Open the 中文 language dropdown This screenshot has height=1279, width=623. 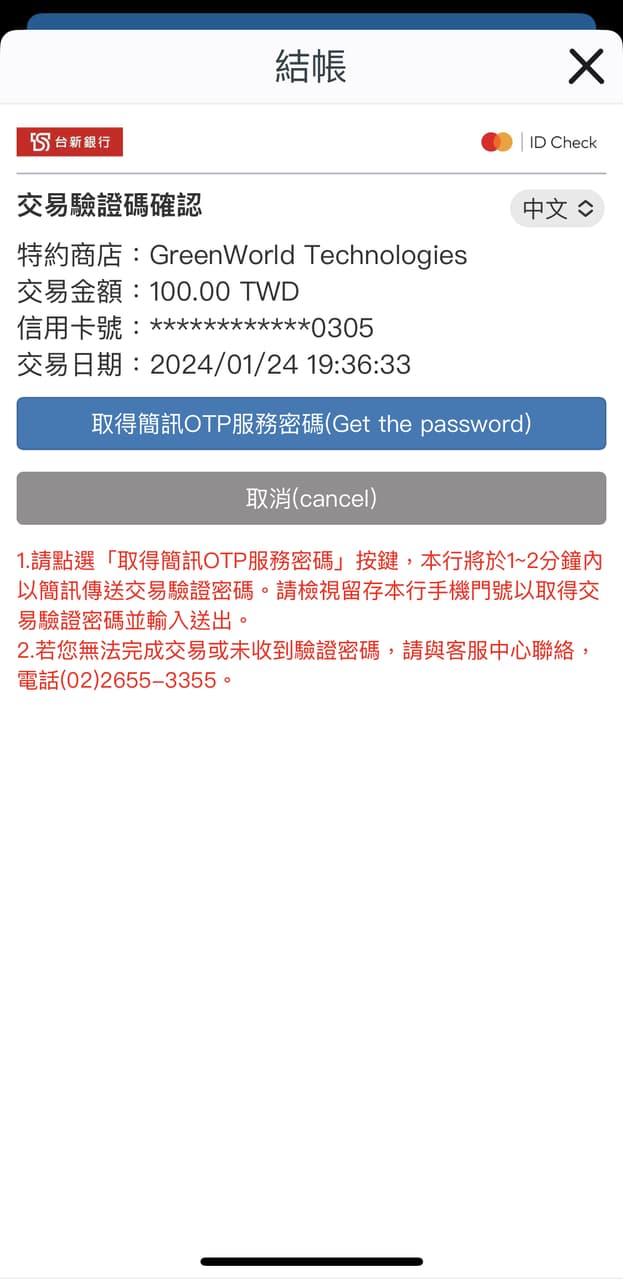click(x=557, y=208)
